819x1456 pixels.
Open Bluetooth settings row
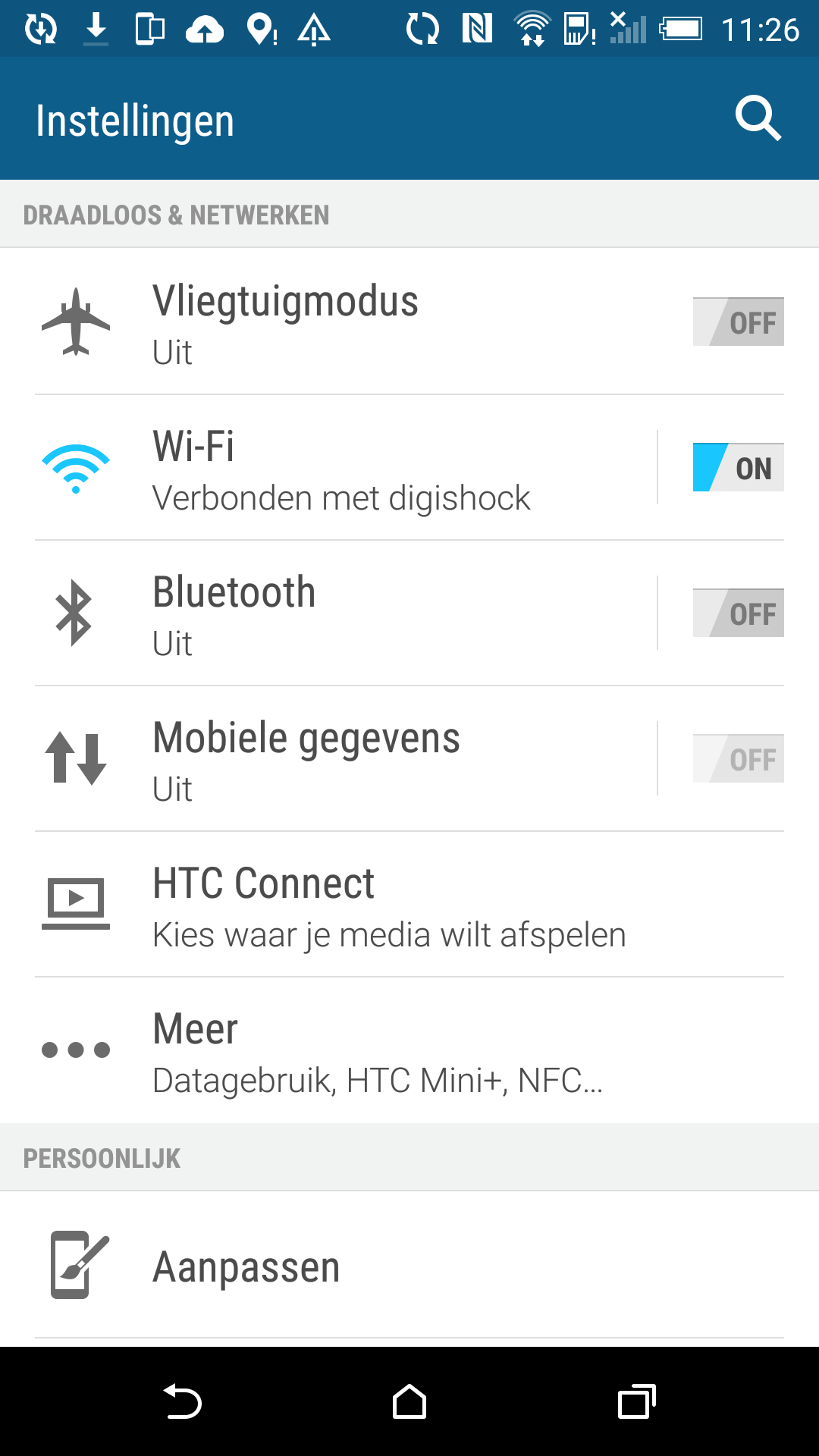(346, 613)
